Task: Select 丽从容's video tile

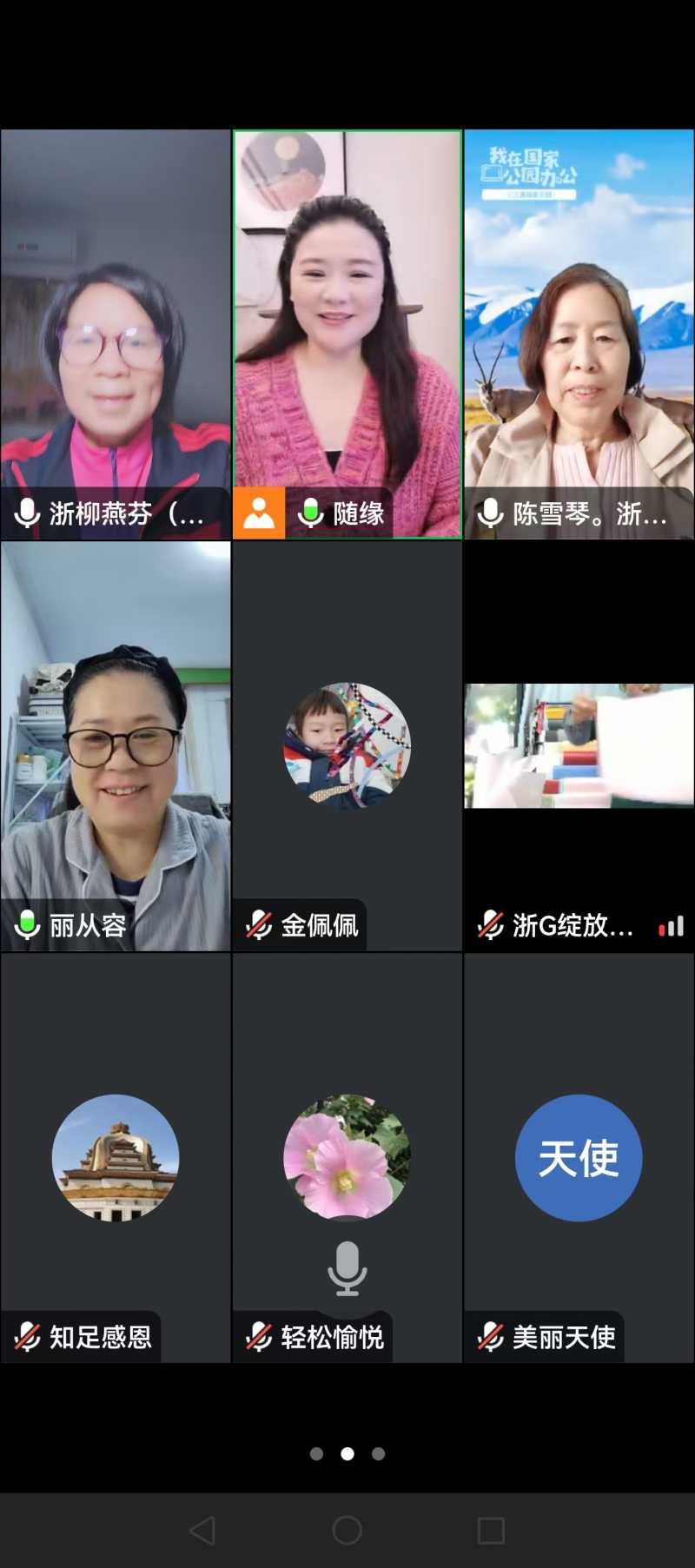Action: (116, 745)
